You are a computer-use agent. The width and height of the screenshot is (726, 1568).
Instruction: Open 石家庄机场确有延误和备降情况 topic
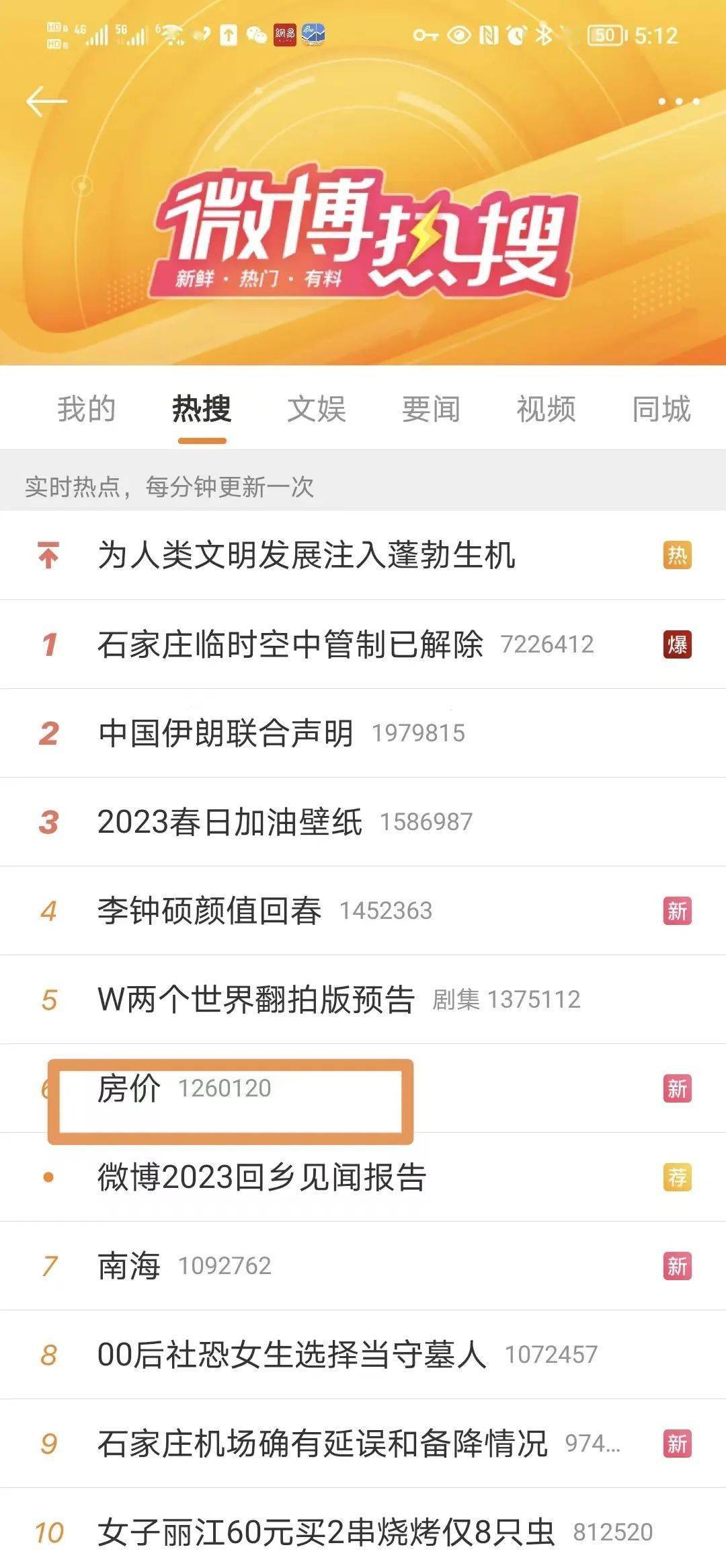[323, 1444]
